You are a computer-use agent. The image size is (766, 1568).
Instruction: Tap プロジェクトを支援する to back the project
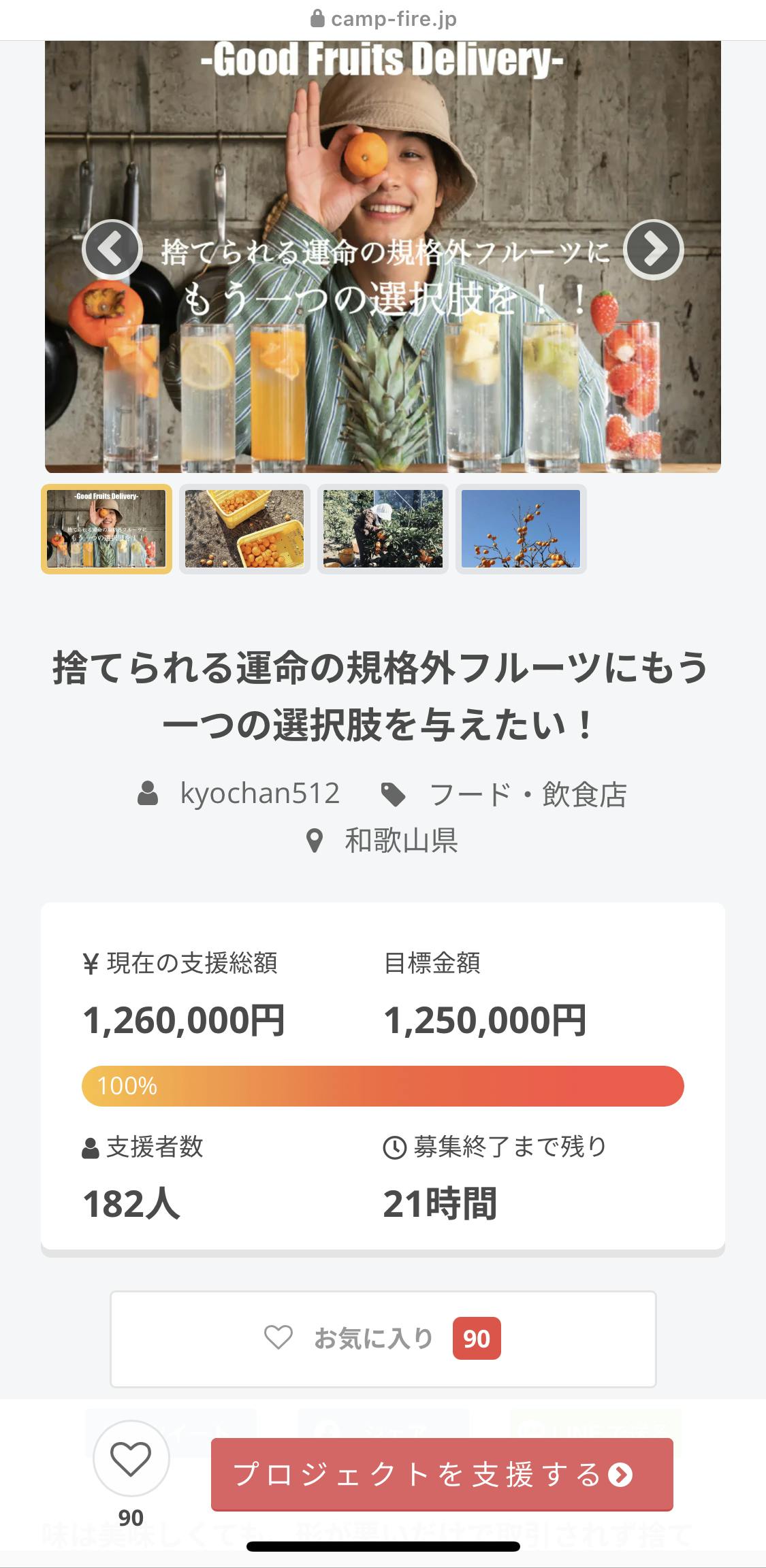point(442,1475)
